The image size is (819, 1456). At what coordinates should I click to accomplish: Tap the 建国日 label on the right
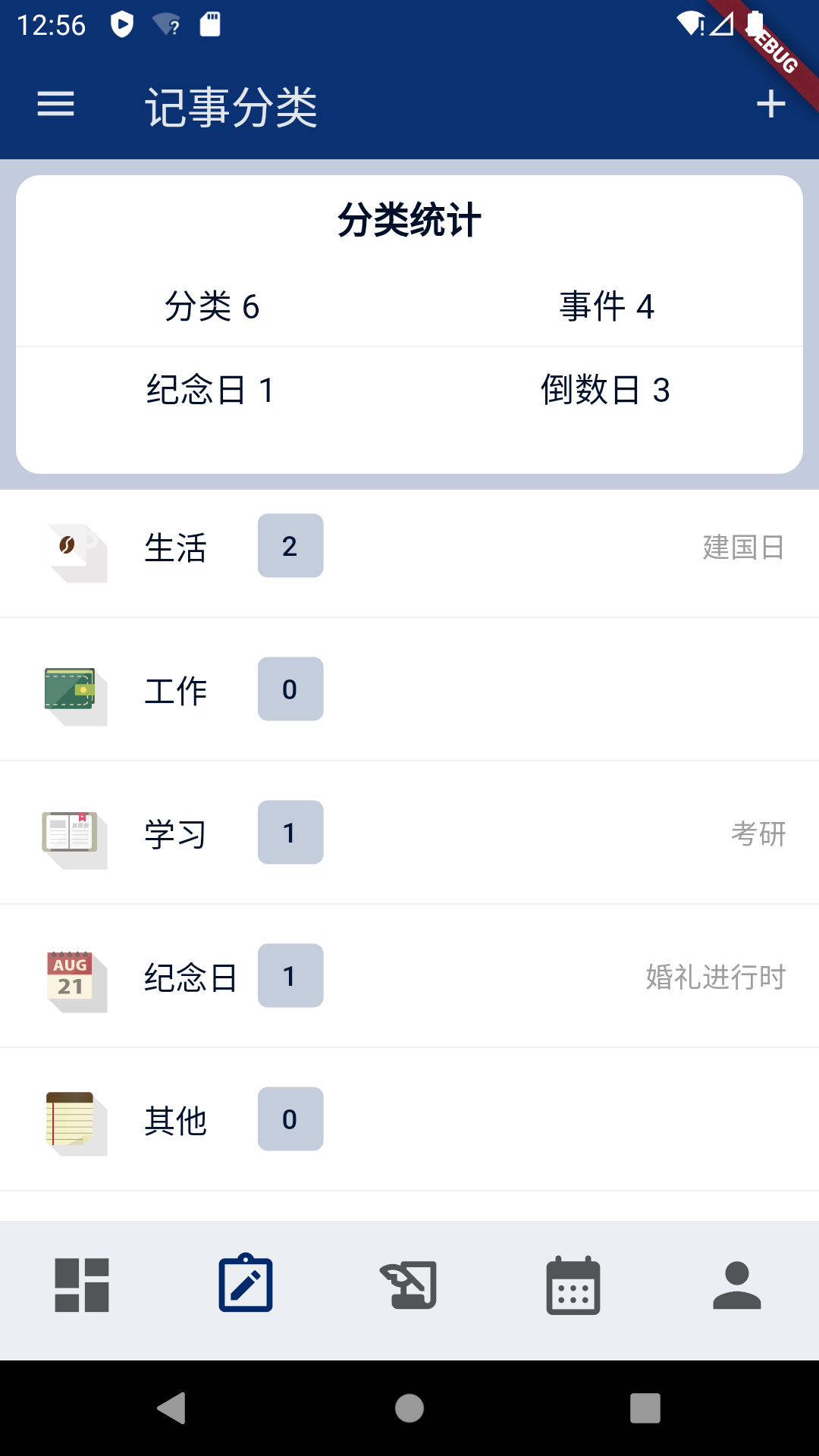pos(744,548)
